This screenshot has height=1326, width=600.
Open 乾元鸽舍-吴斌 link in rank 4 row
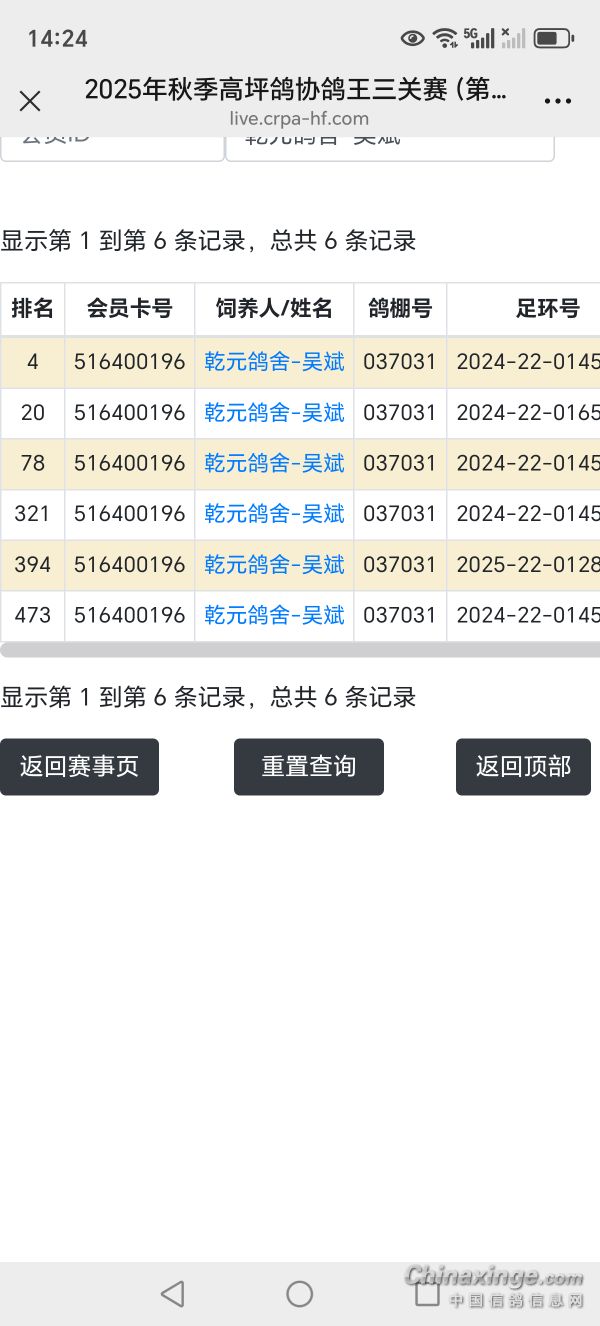tap(274, 362)
